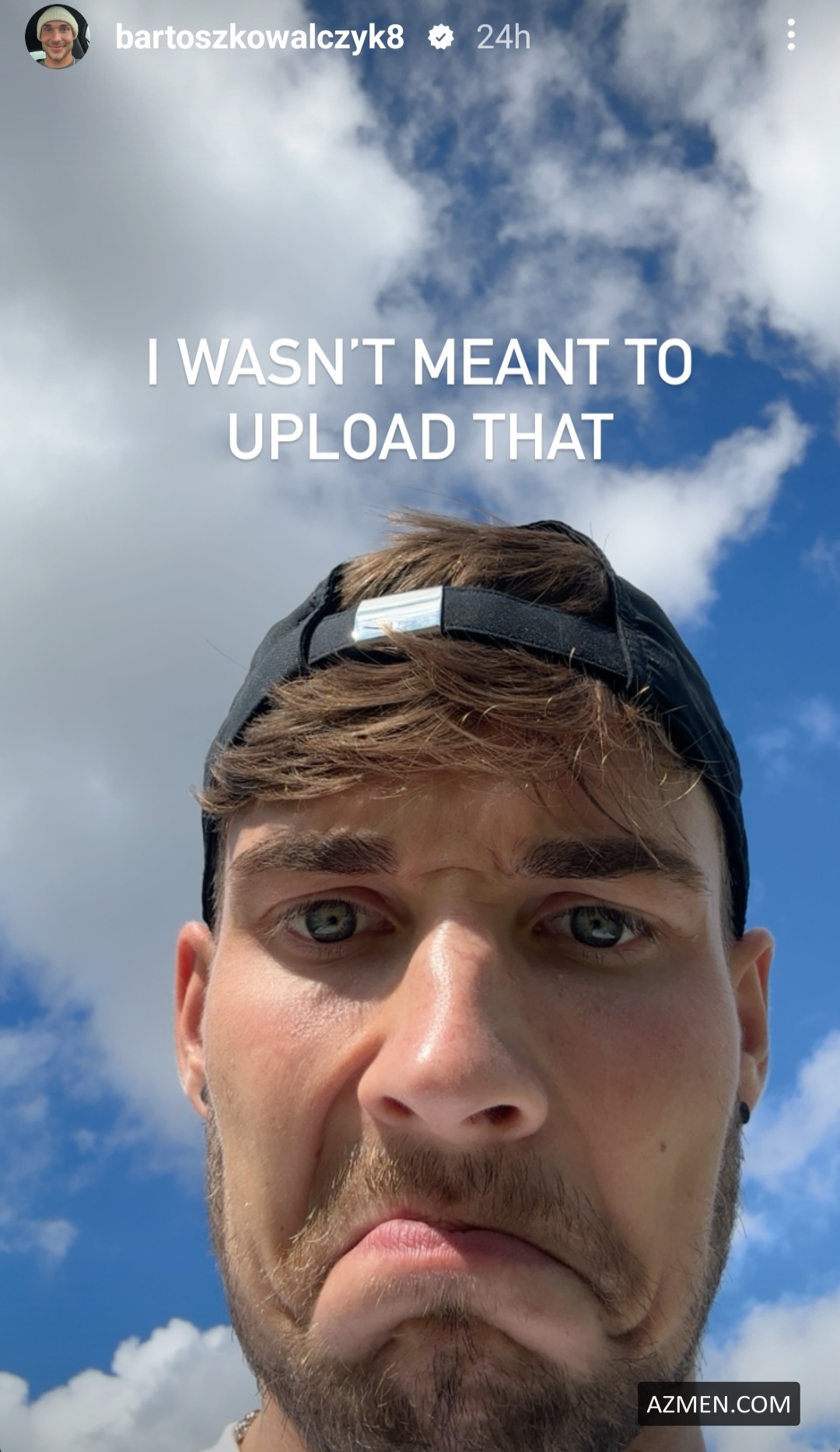Tap the story author's profile picture

(x=57, y=37)
